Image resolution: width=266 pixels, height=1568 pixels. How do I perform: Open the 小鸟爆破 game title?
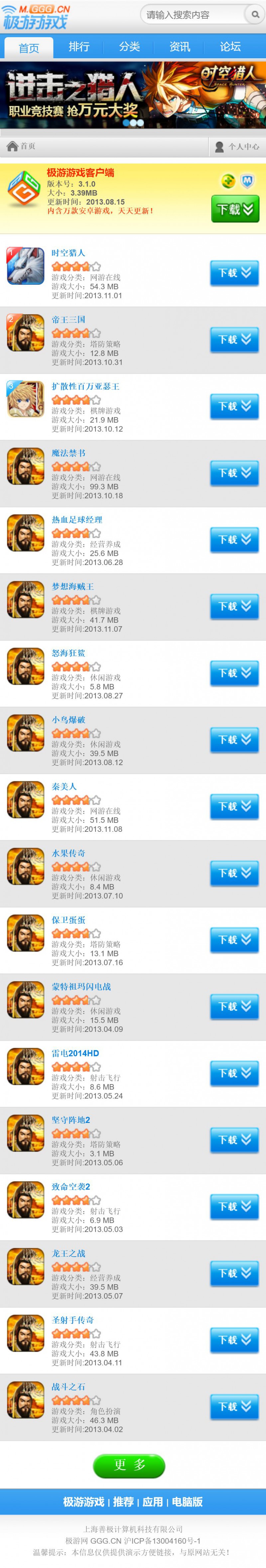[68, 720]
